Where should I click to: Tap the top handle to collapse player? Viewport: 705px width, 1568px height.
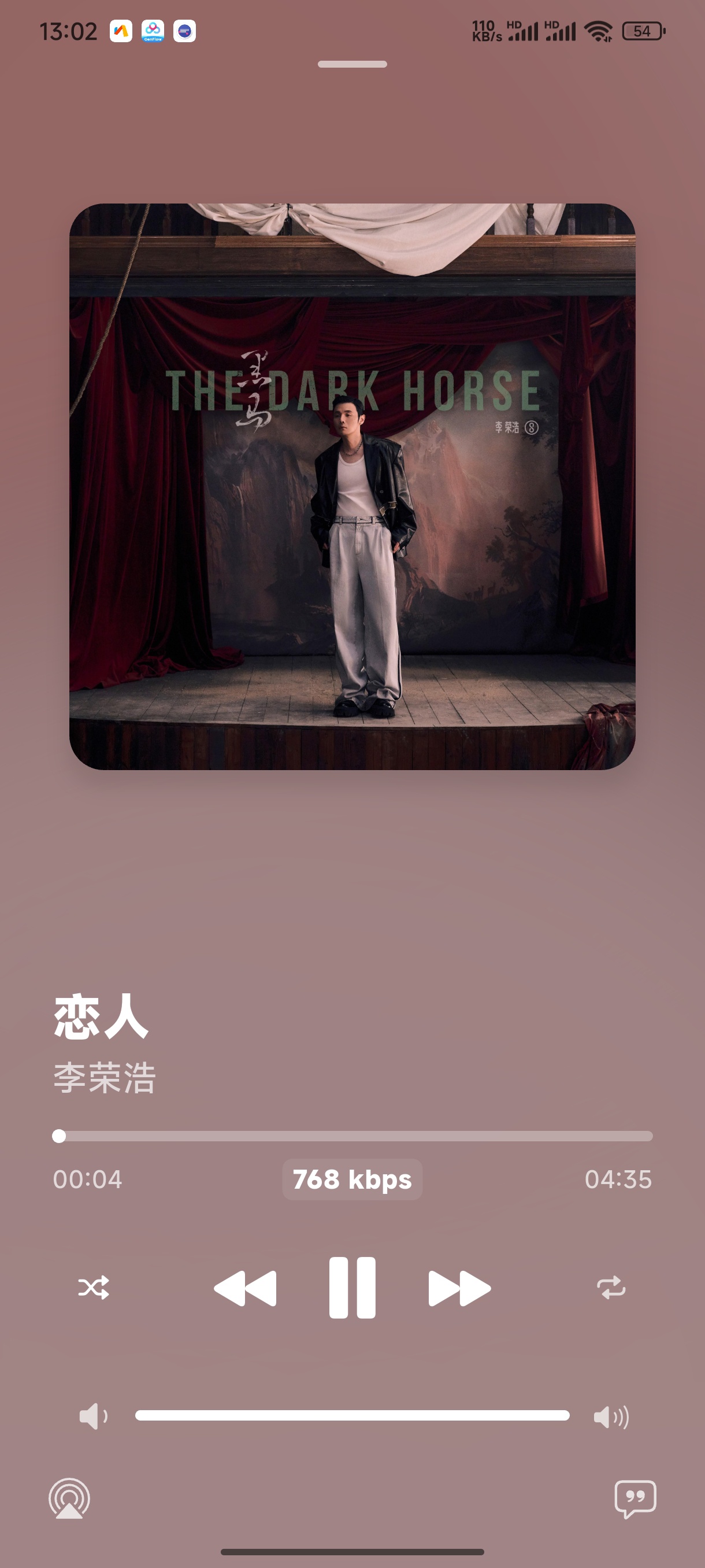coord(352,64)
